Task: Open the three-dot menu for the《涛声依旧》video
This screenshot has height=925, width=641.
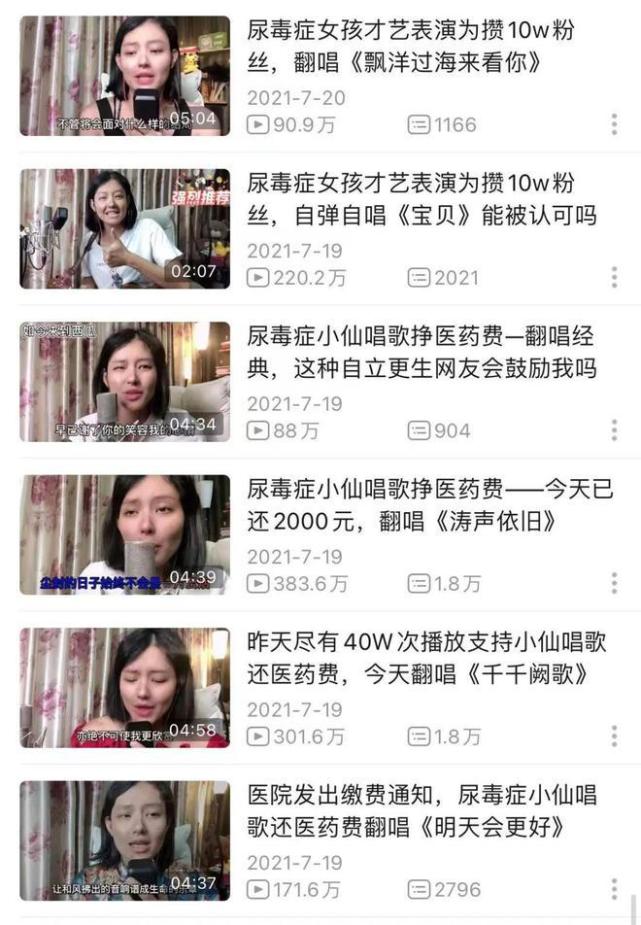Action: pos(613,583)
